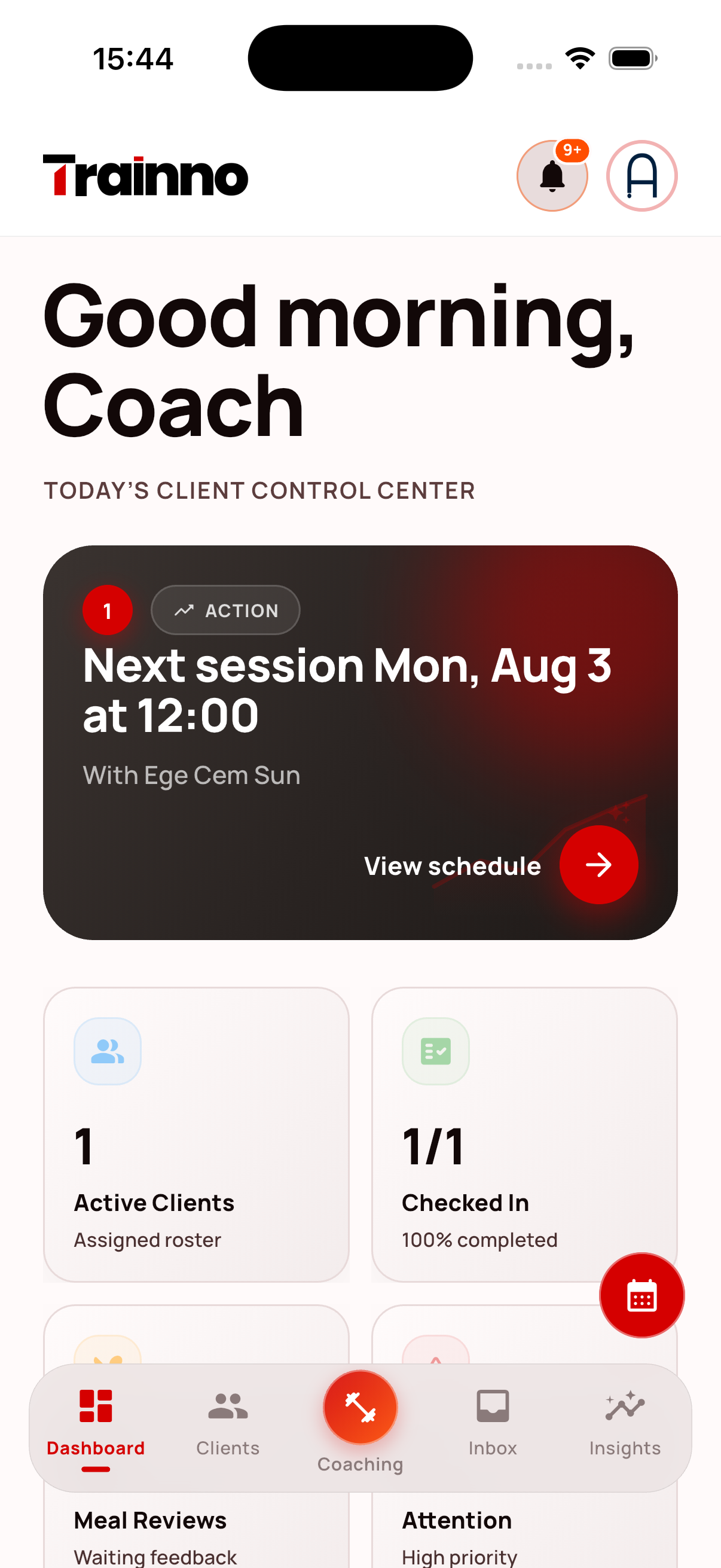Image resolution: width=721 pixels, height=1568 pixels.
Task: Open the Checked In card
Action: click(524, 1134)
